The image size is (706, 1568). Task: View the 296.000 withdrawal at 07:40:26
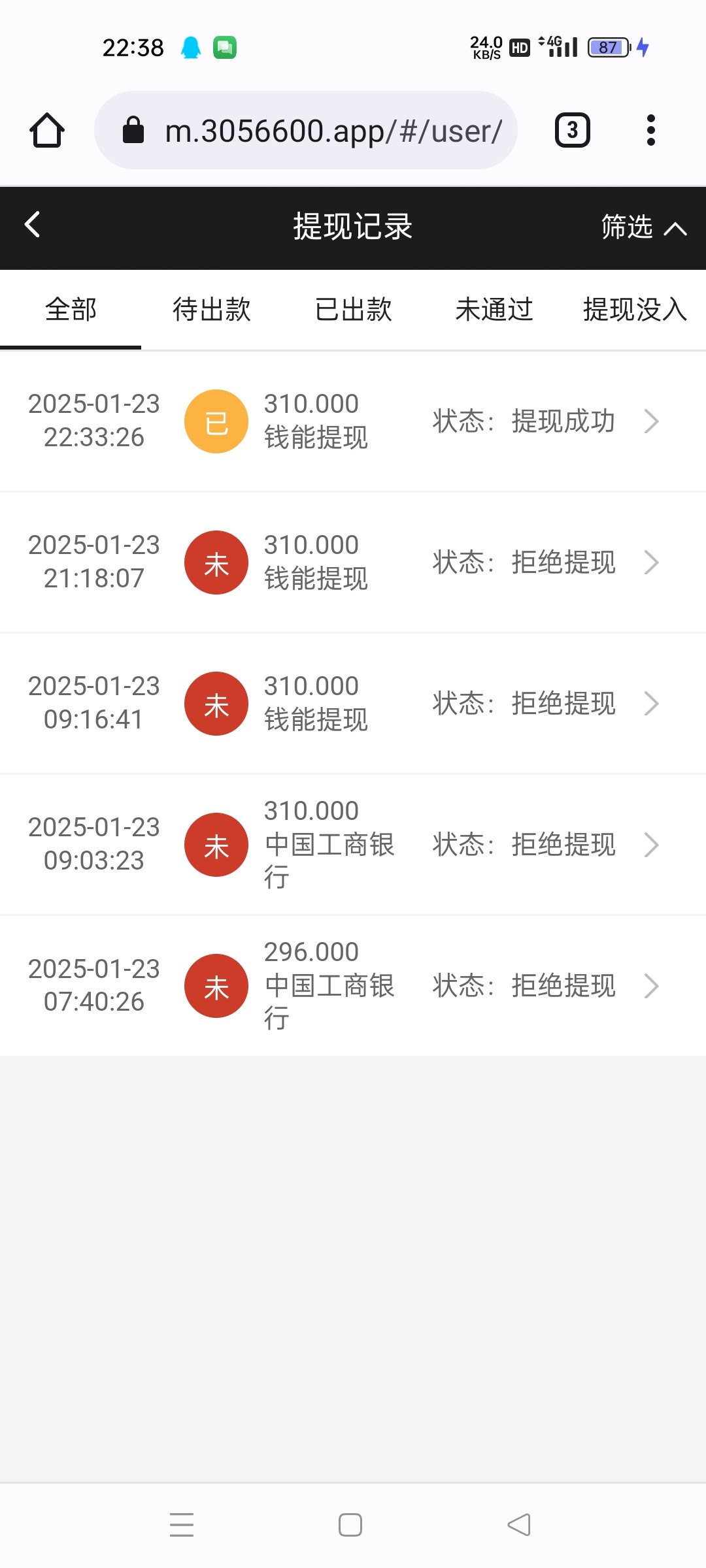pos(353,986)
